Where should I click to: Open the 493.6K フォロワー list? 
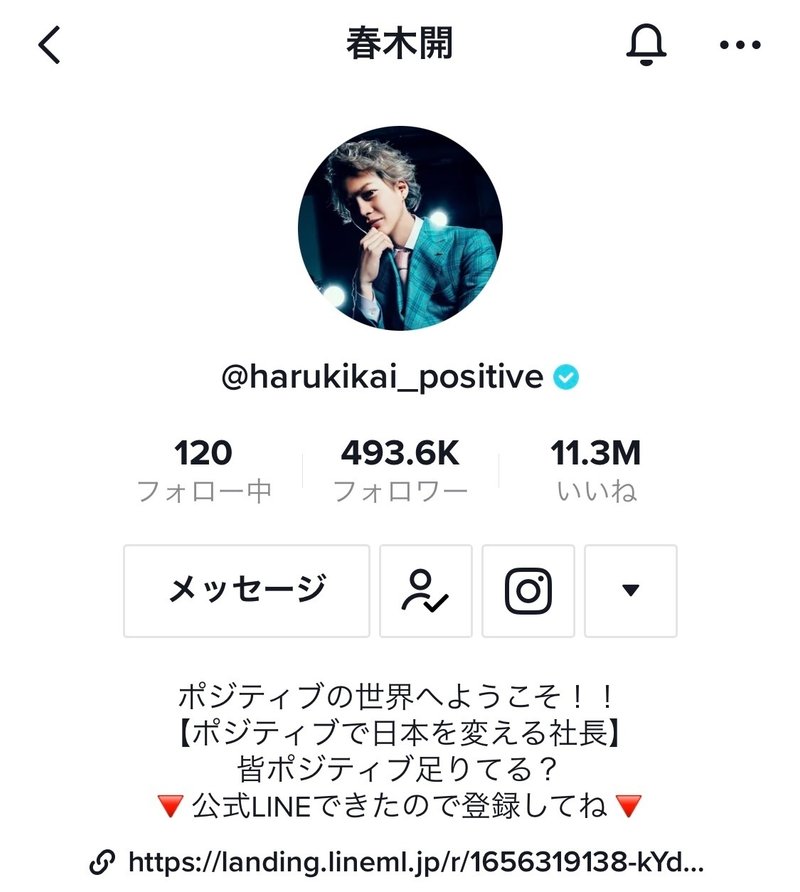click(400, 470)
